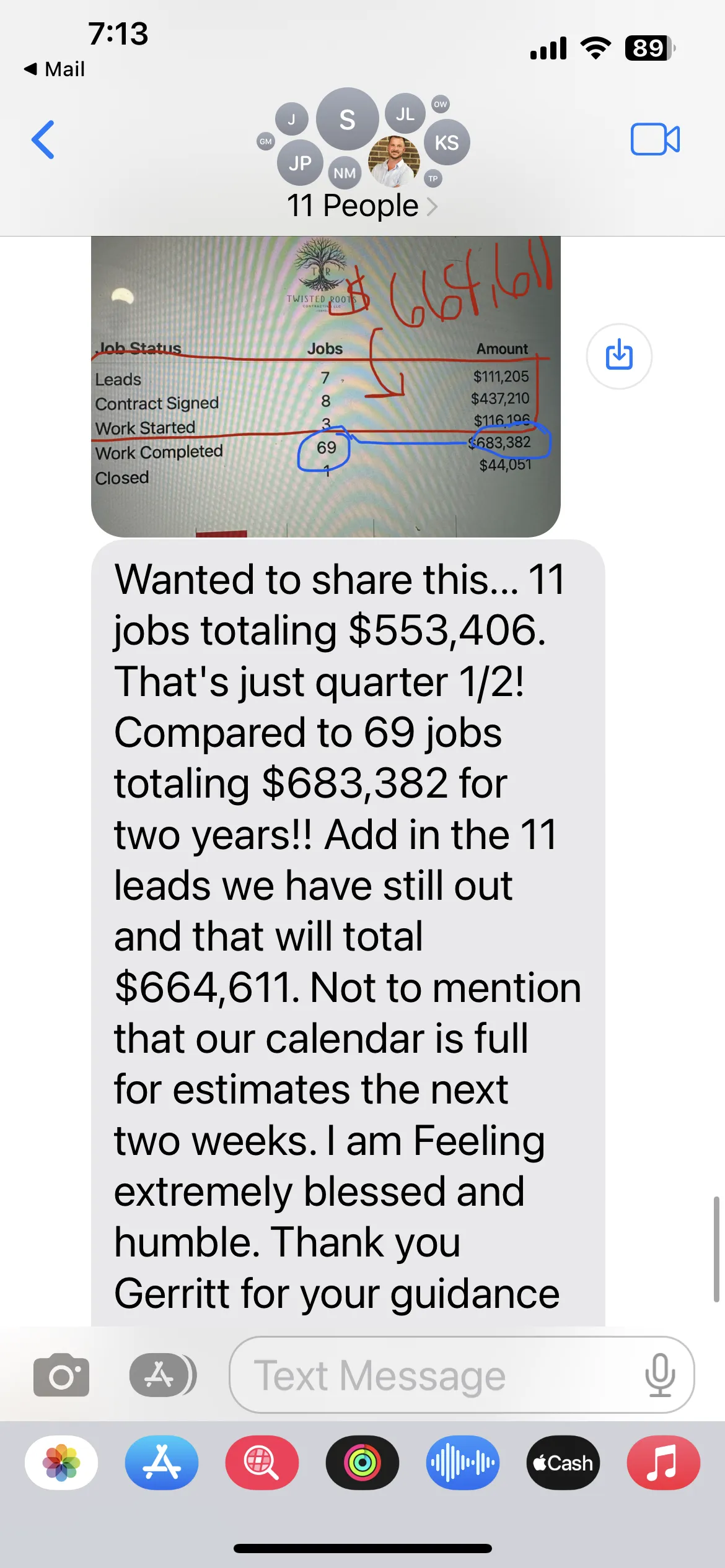The height and width of the screenshot is (1568, 725).
Task: Focus the Text Message input field
Action: click(434, 1375)
